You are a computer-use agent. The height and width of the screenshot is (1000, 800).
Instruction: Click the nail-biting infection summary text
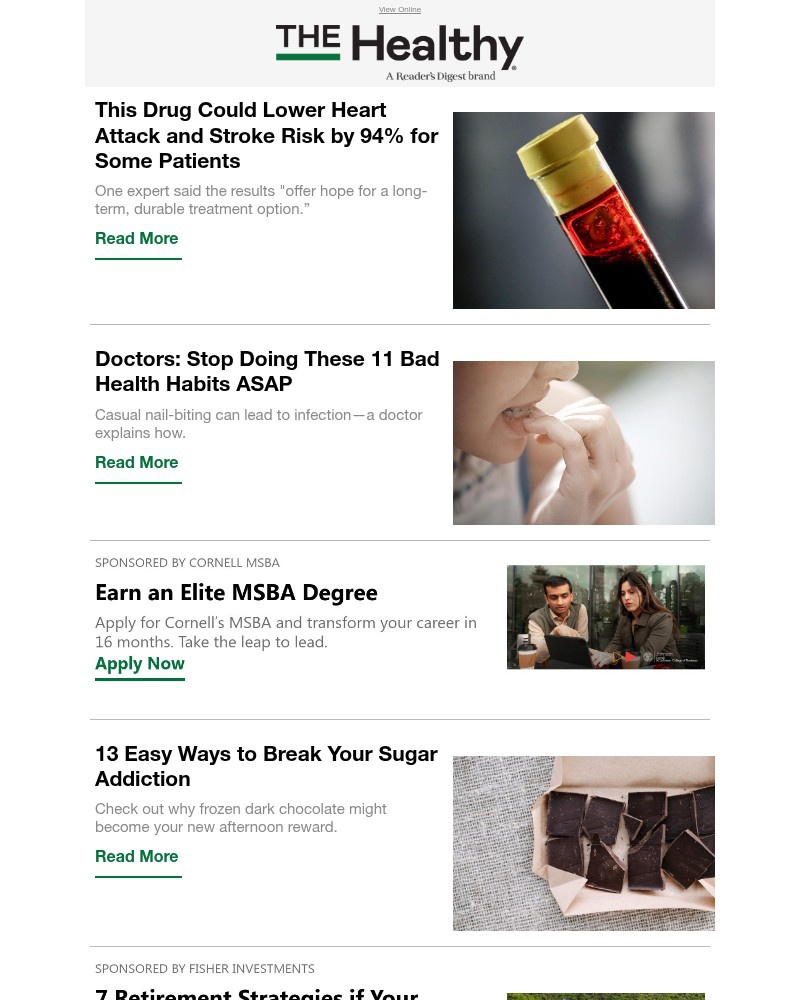(258, 423)
